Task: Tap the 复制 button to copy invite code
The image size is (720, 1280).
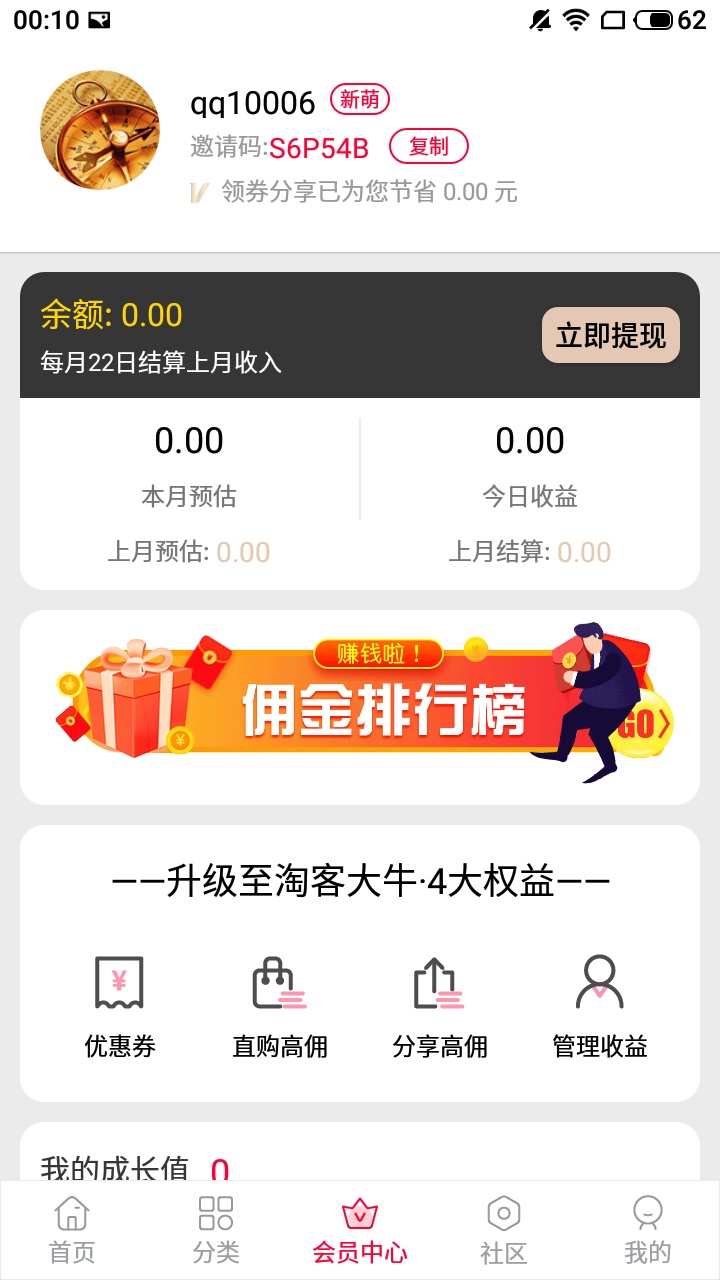Action: (428, 147)
